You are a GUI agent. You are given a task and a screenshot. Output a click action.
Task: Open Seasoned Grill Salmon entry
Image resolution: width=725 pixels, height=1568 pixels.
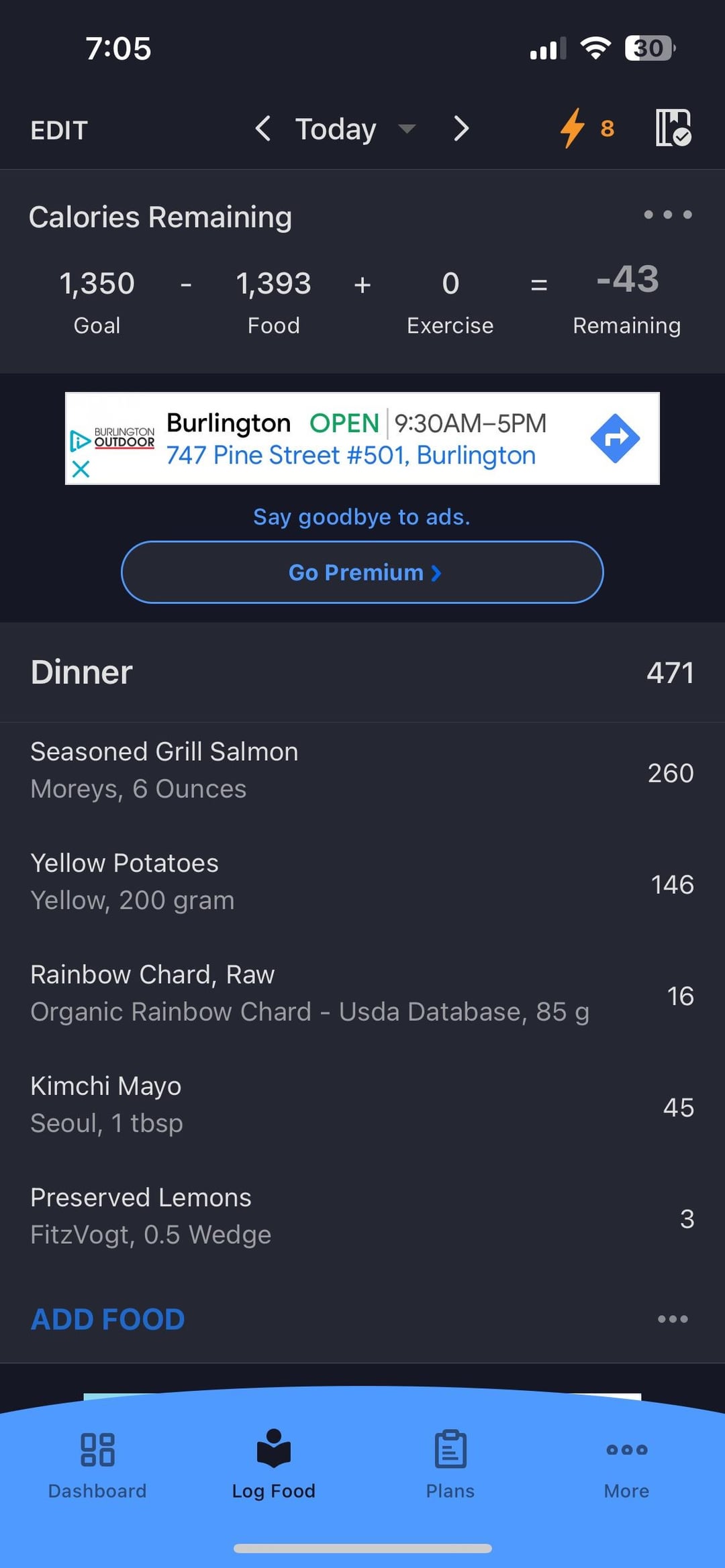pos(362,771)
